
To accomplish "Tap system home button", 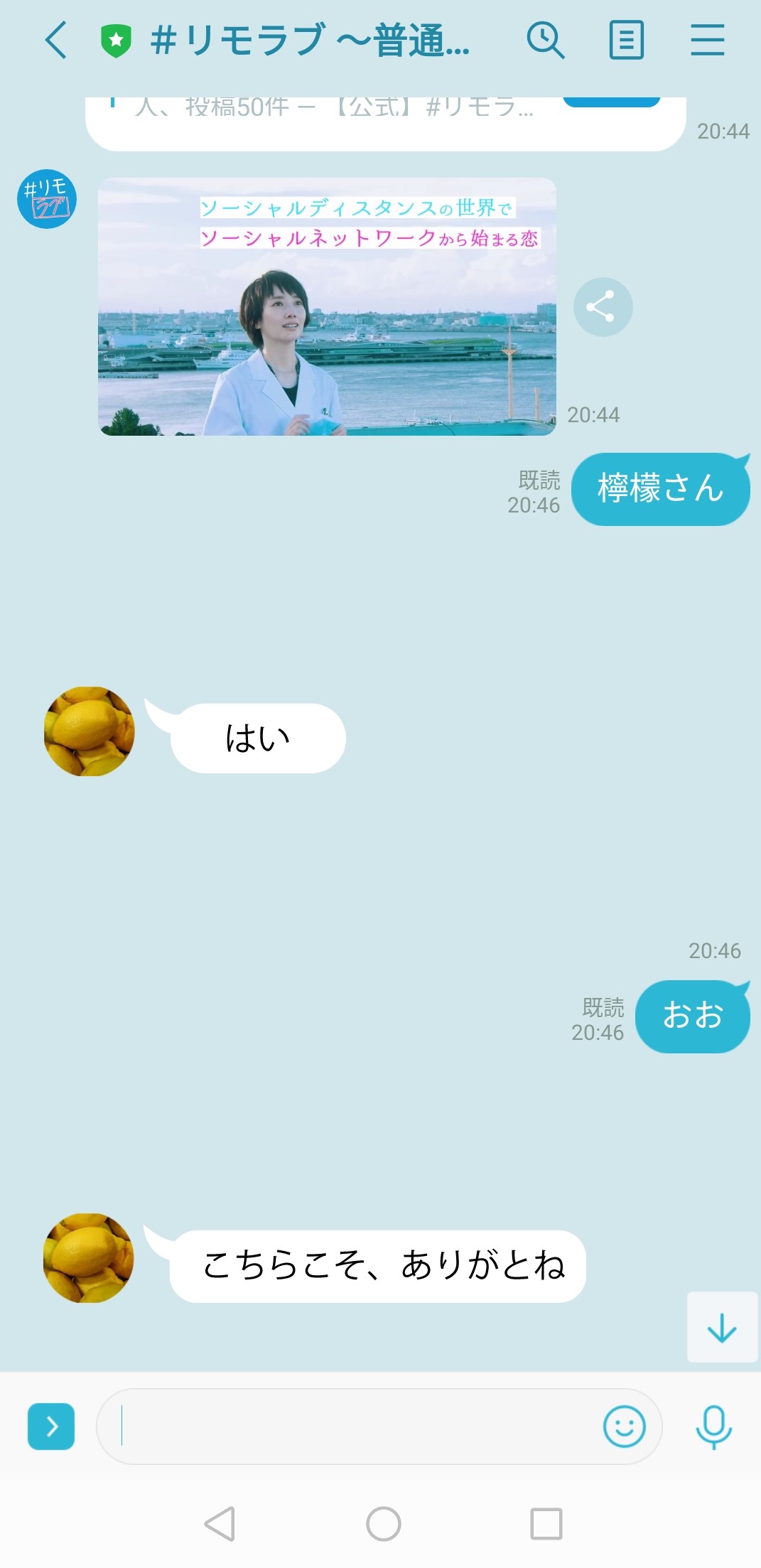I will click(x=384, y=1524).
